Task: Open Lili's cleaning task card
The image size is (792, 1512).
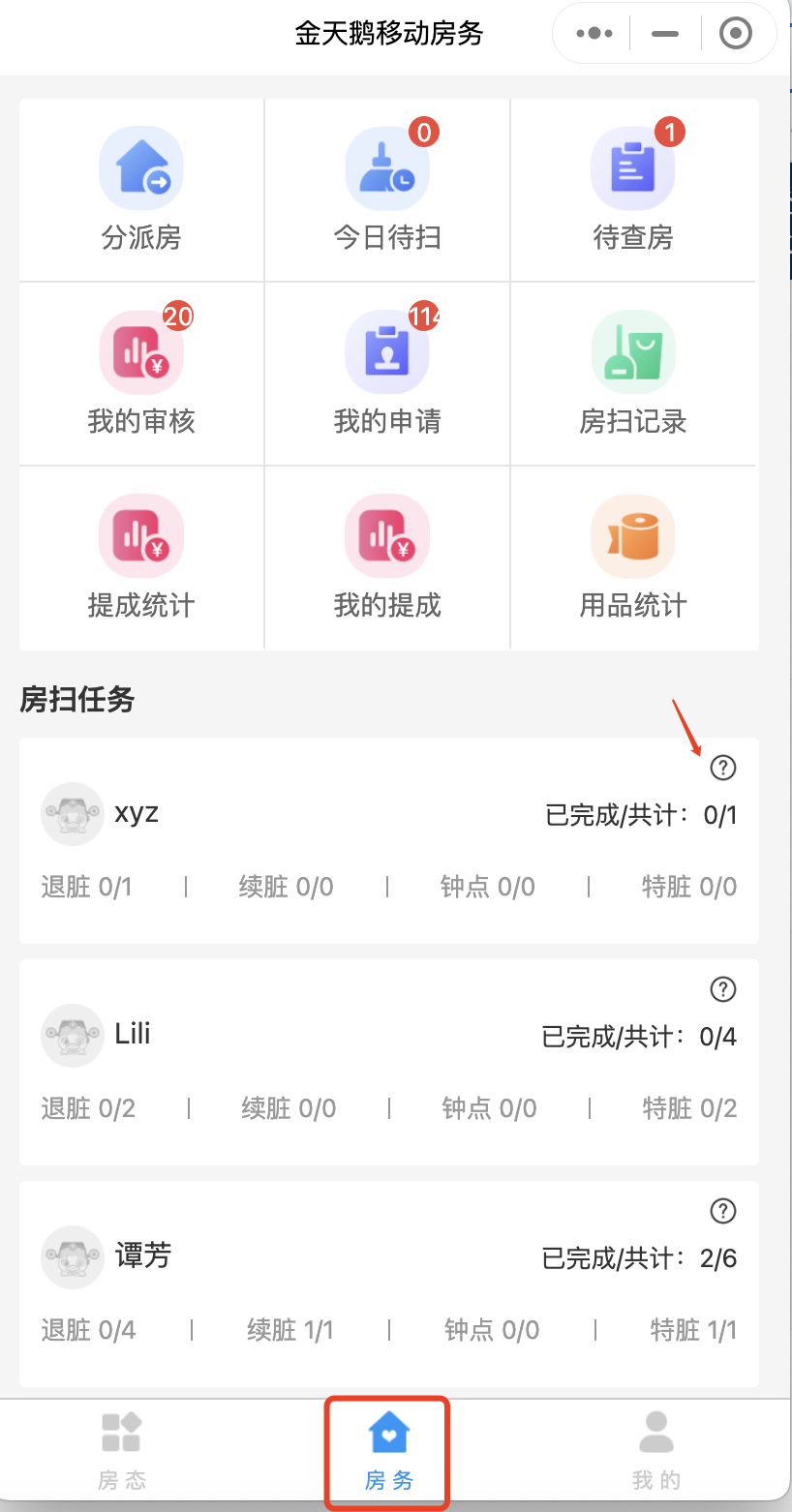Action: coord(389,1062)
